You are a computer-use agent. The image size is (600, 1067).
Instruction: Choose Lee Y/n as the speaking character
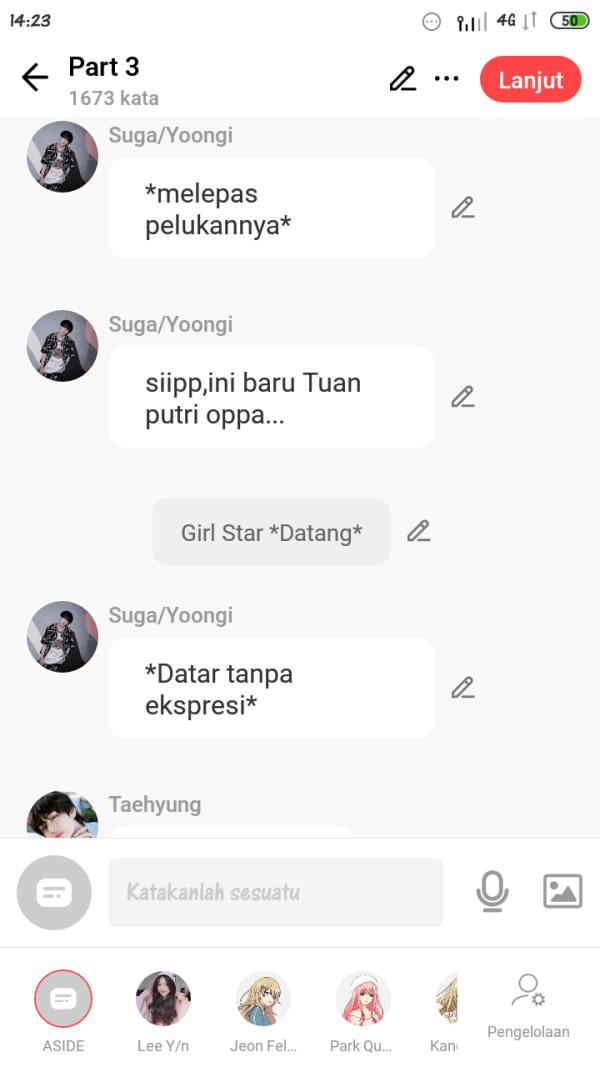pos(163,999)
